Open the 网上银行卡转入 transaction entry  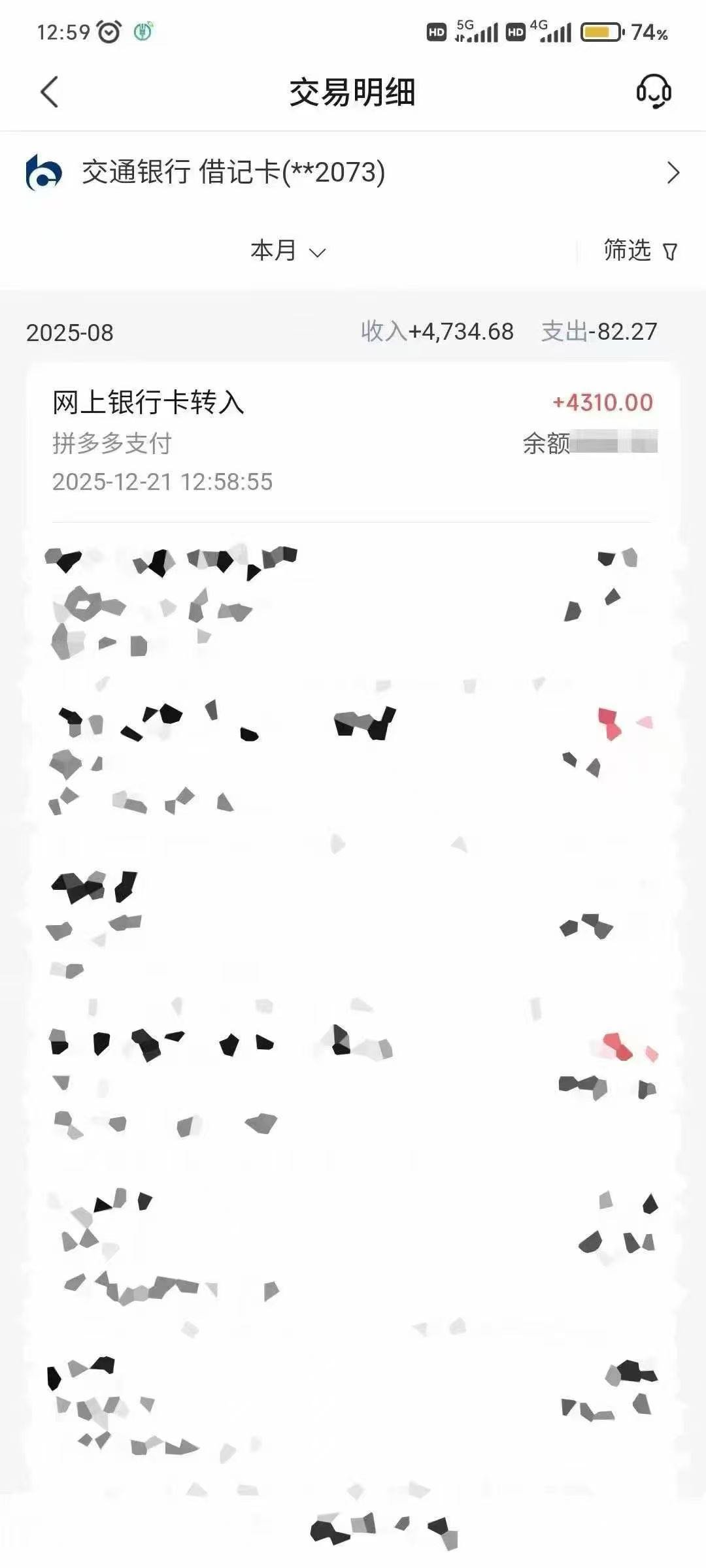(148, 404)
